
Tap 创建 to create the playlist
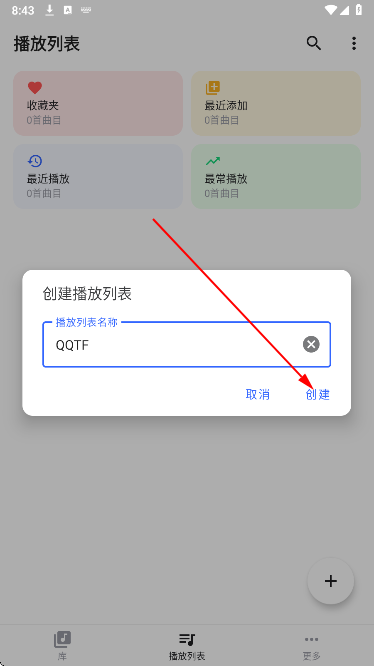(318, 394)
